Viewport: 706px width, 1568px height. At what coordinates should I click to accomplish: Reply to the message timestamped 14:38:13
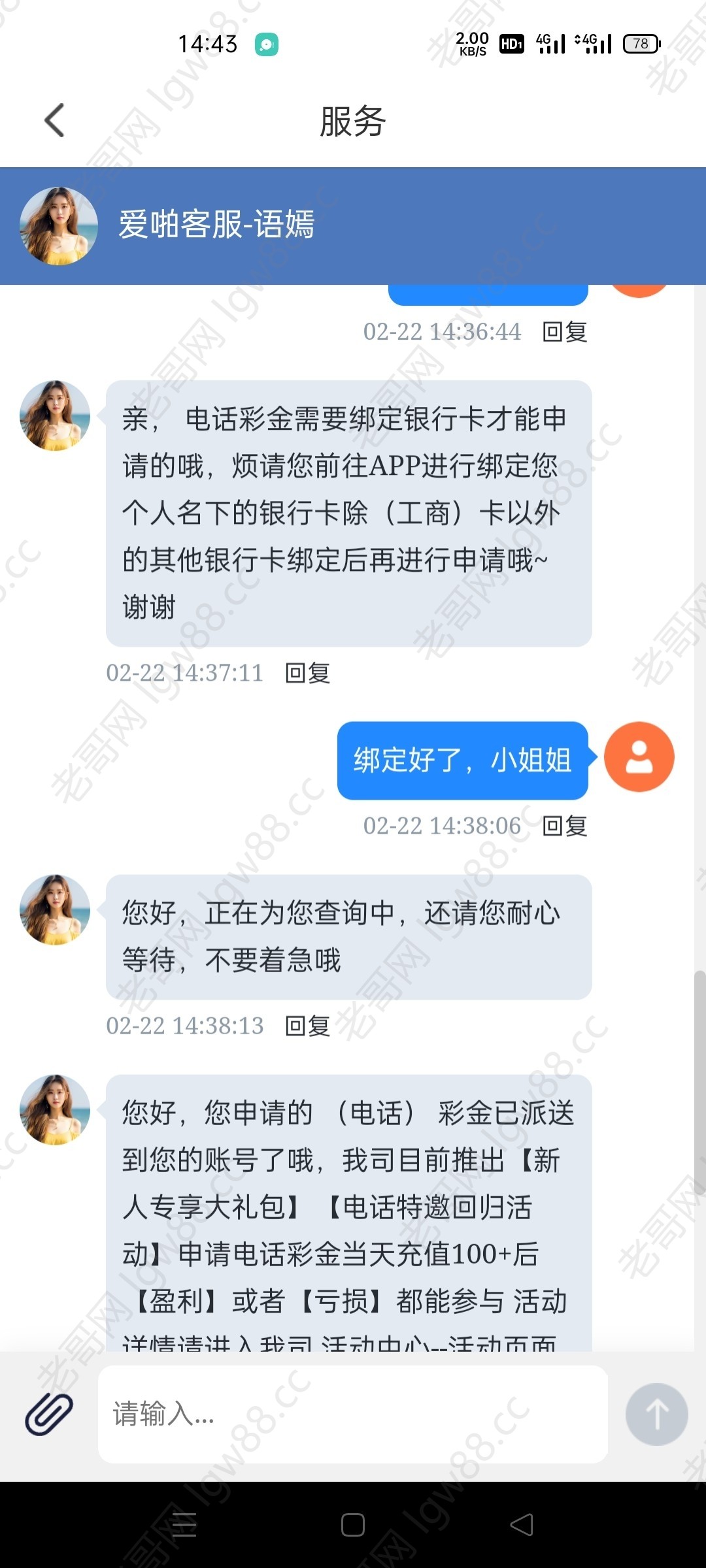[x=307, y=1026]
